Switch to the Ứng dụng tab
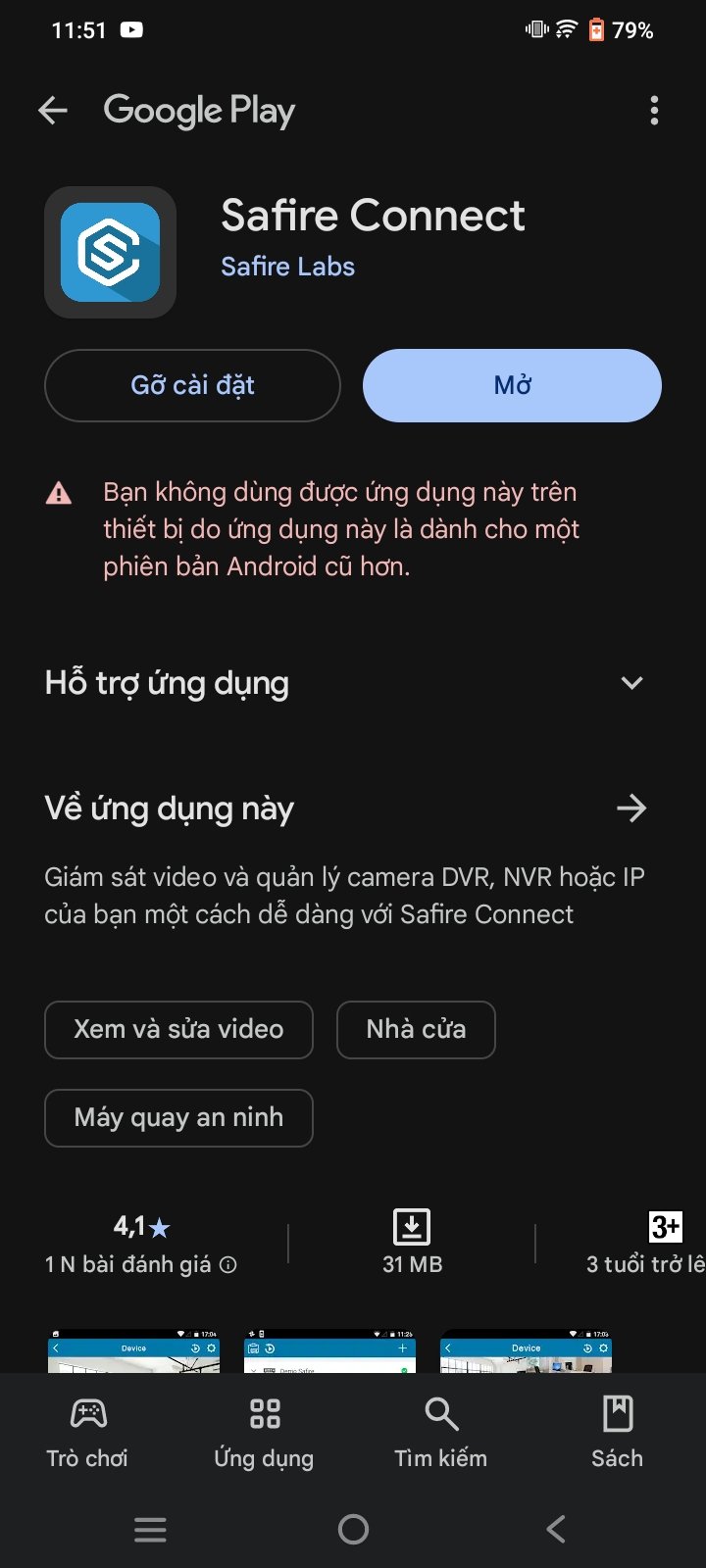The height and width of the screenshot is (1568, 706). click(x=264, y=1432)
